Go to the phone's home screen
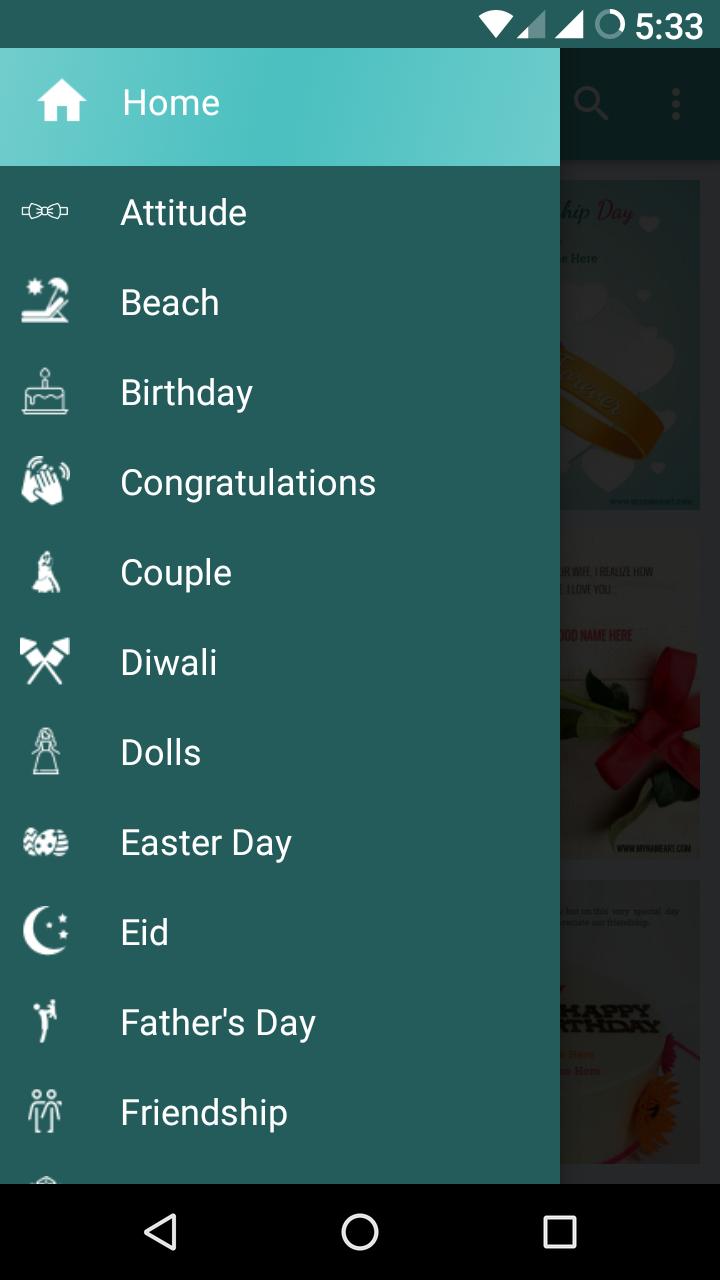The image size is (720, 1280). click(x=360, y=1232)
